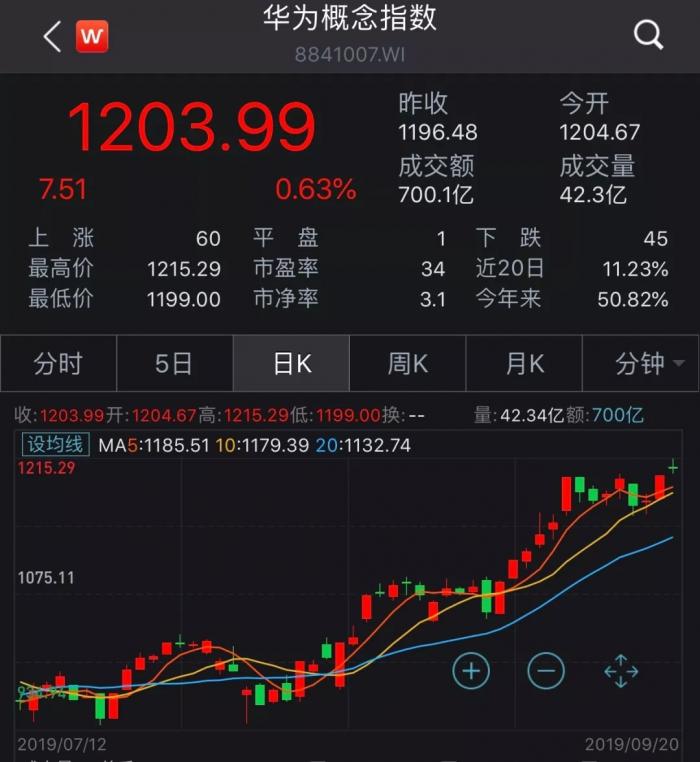Go back using the arrow icon

[x=52, y=37]
